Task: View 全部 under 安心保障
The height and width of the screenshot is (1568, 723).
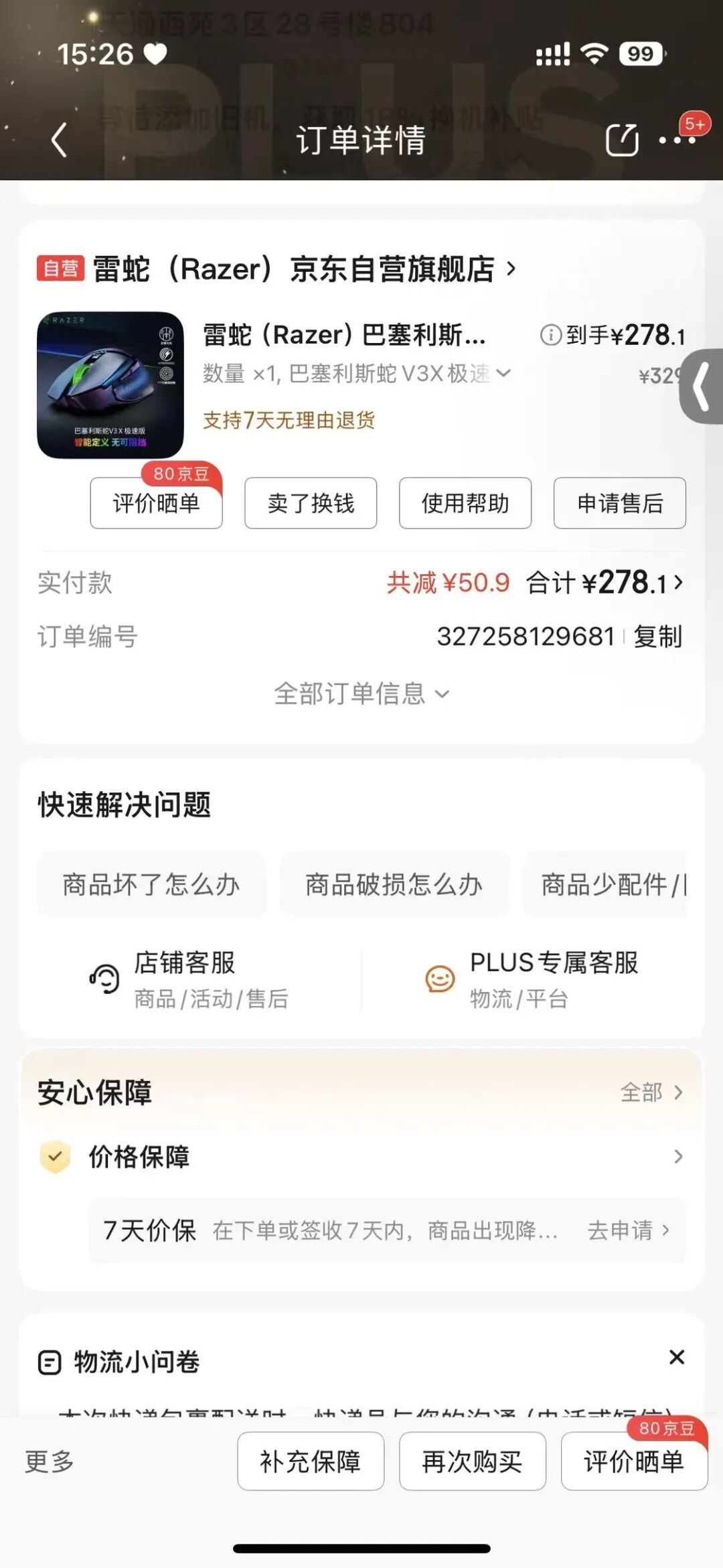Action: click(x=651, y=1092)
